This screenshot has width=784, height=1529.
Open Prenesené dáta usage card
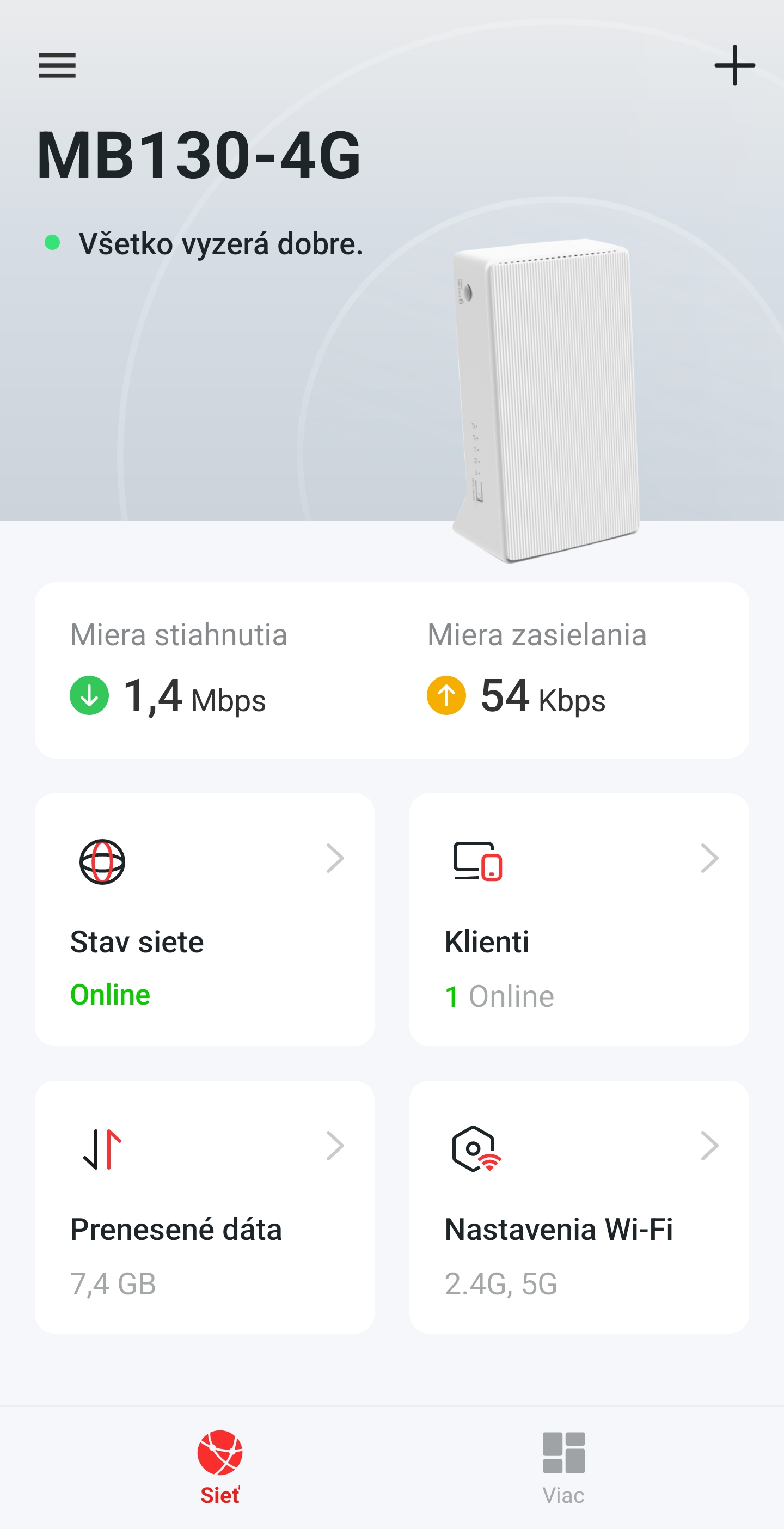204,1206
